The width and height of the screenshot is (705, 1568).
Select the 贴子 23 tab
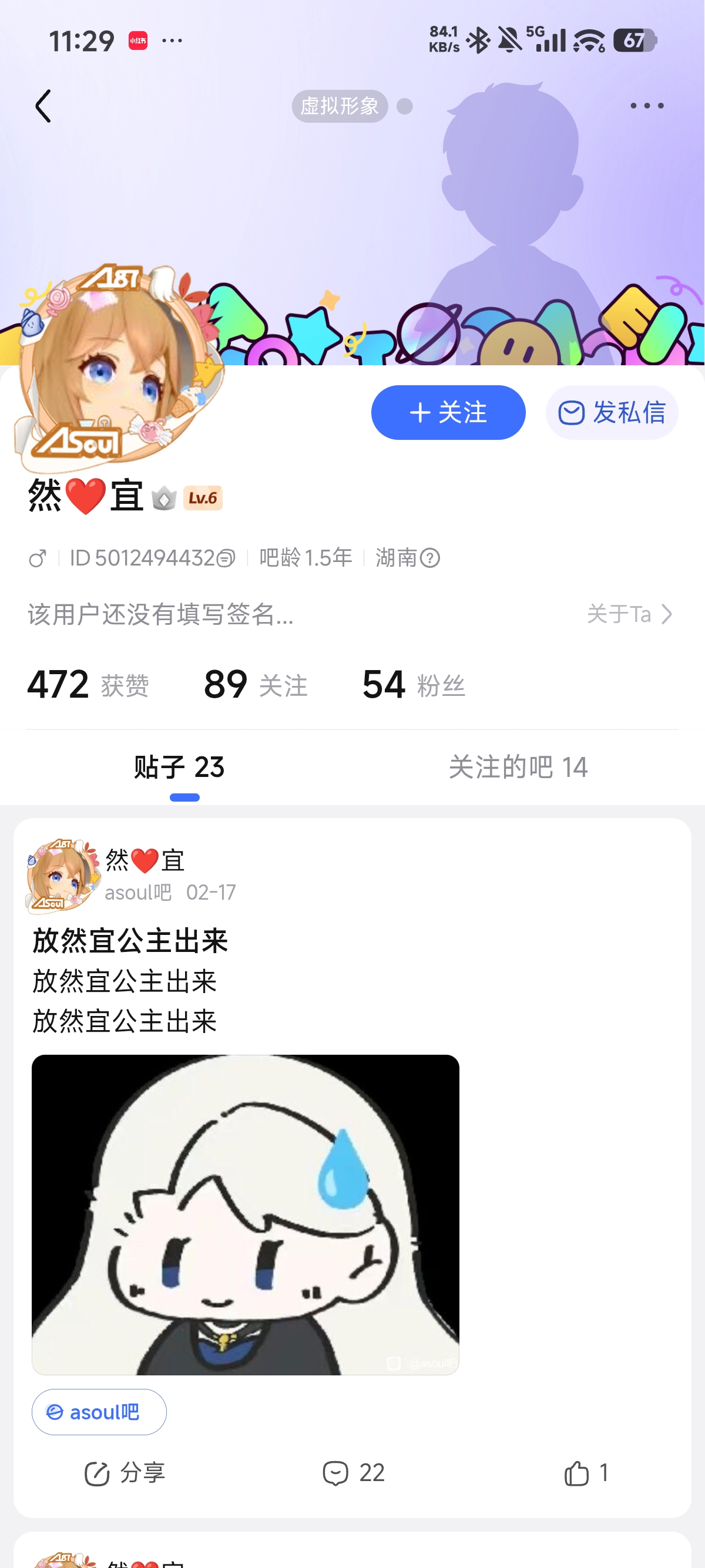(180, 767)
